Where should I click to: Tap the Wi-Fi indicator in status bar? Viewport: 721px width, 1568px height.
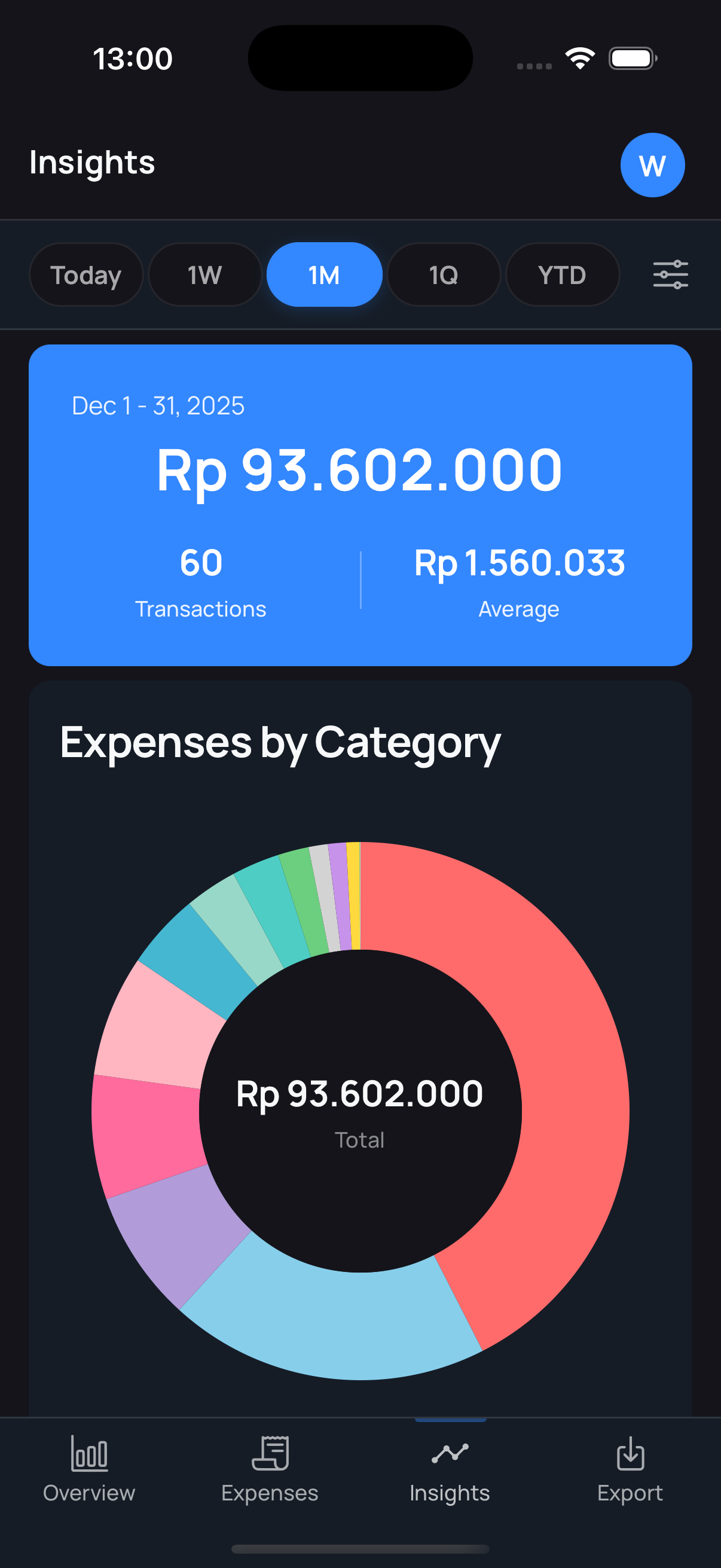coord(579,58)
